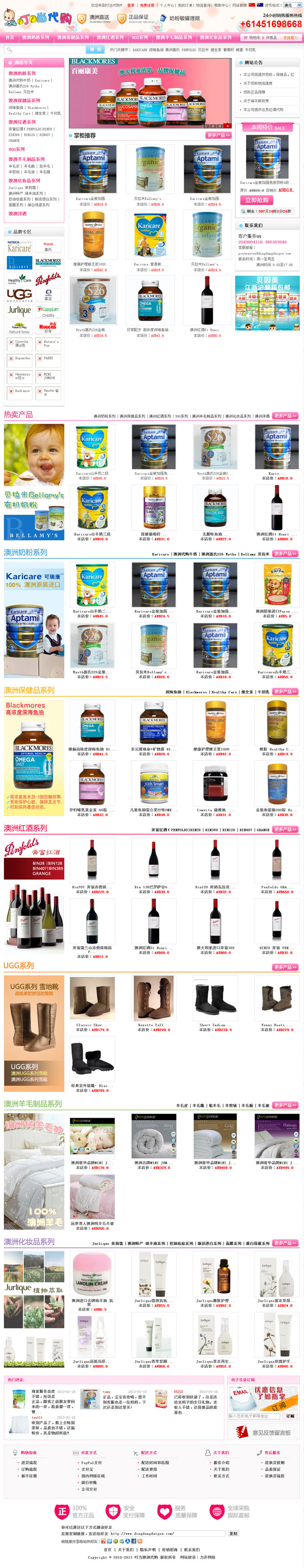Tap the 登录 login link
Image resolution: width=304 pixels, height=1568 pixels.
[130, 5]
